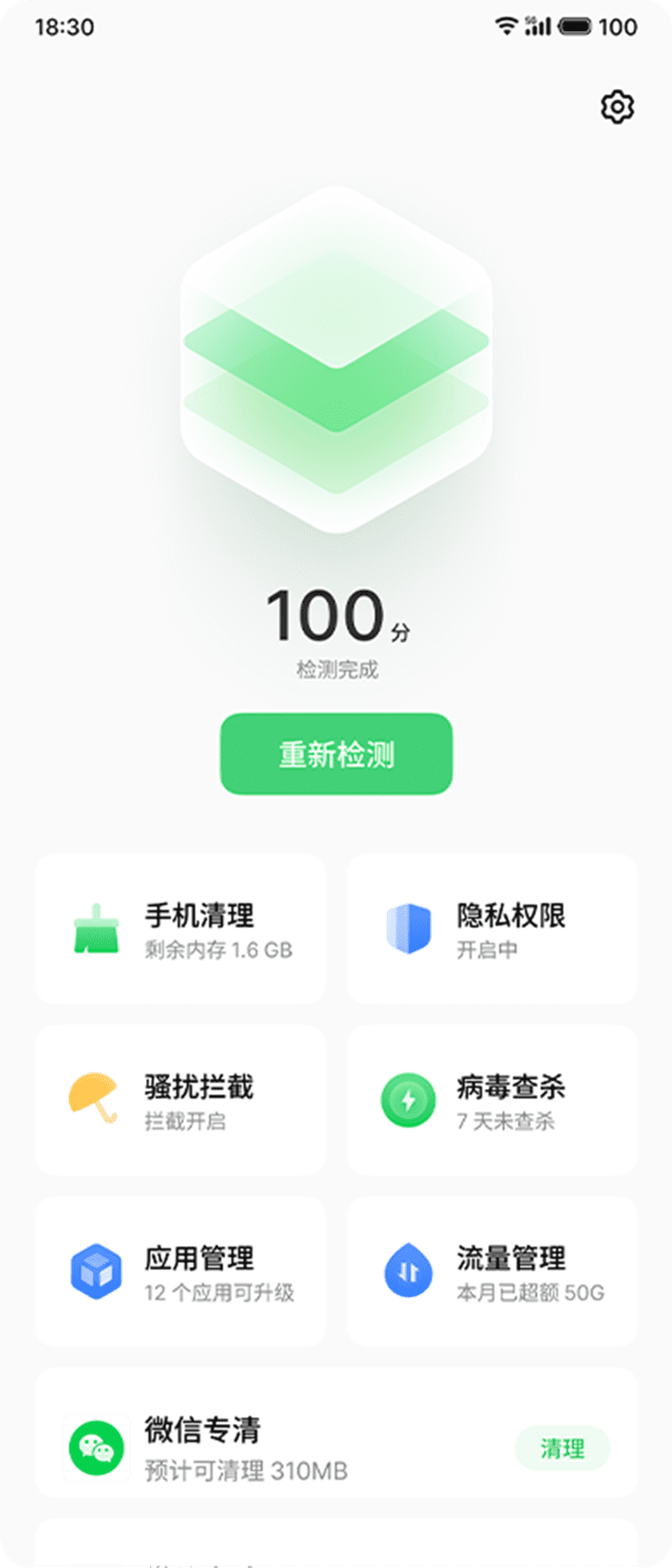The width and height of the screenshot is (672, 1568).
Task: Open the 手机清理 card
Action: tap(181, 929)
